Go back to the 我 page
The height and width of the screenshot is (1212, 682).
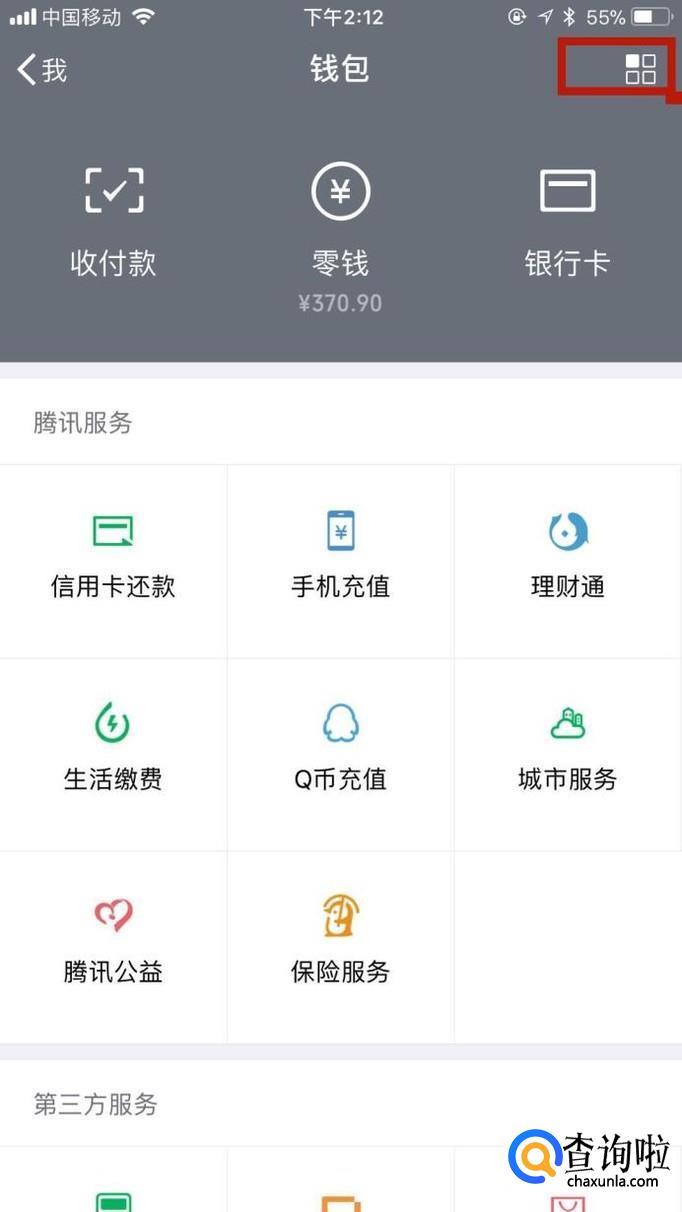coord(42,69)
